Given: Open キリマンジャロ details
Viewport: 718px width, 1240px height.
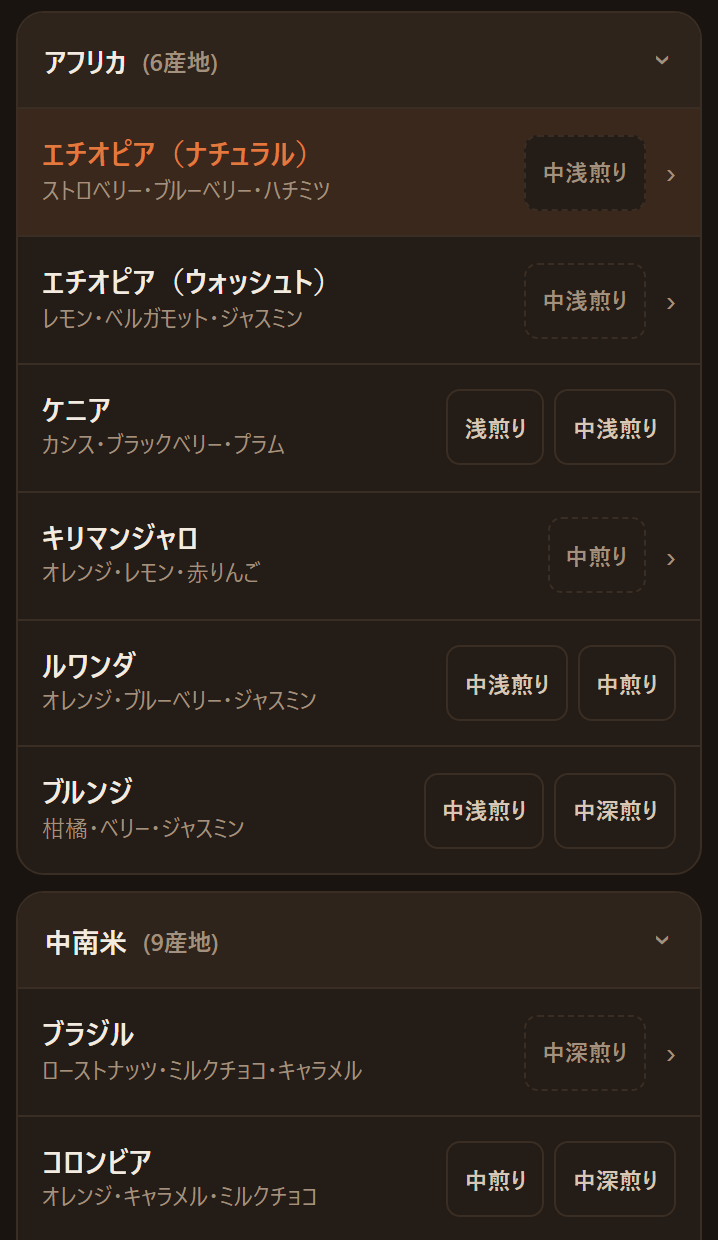Looking at the screenshot, I should point(359,556).
